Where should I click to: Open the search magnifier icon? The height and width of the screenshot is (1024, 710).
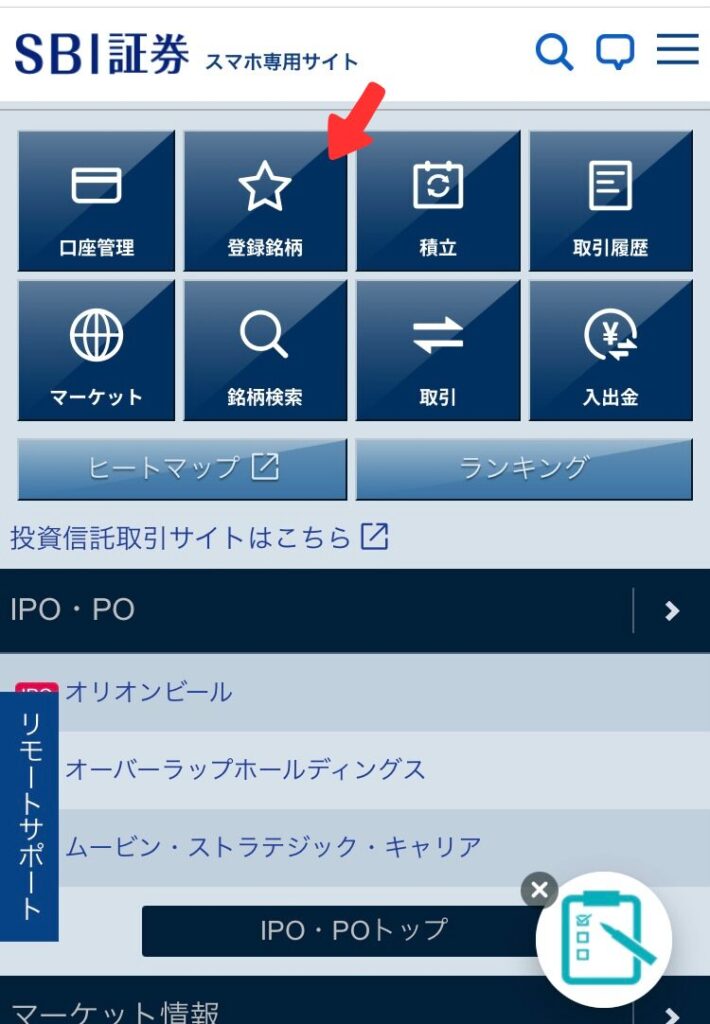click(x=553, y=50)
